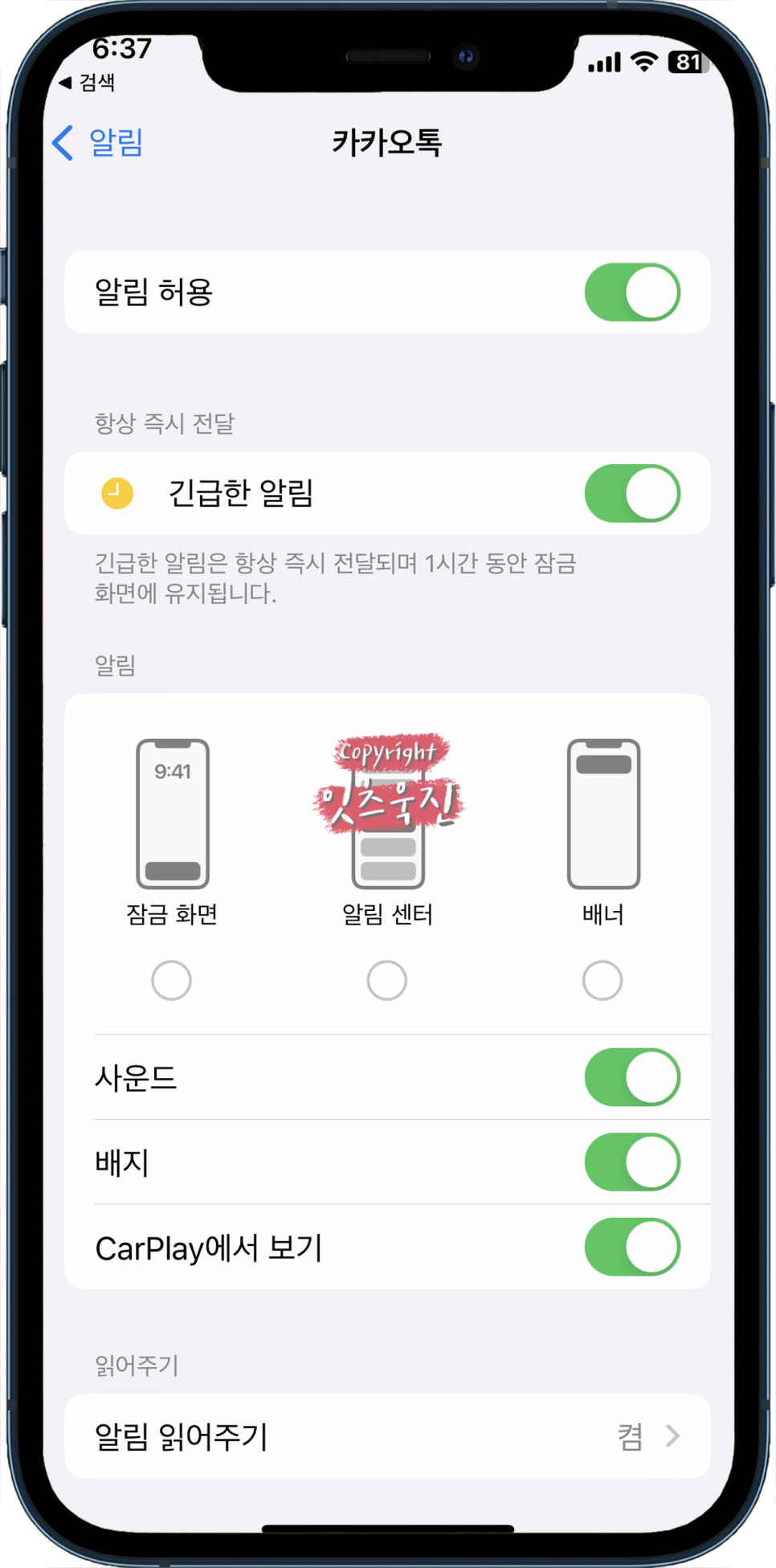776x1568 pixels.
Task: Go back to 알림 settings
Action: 97,143
